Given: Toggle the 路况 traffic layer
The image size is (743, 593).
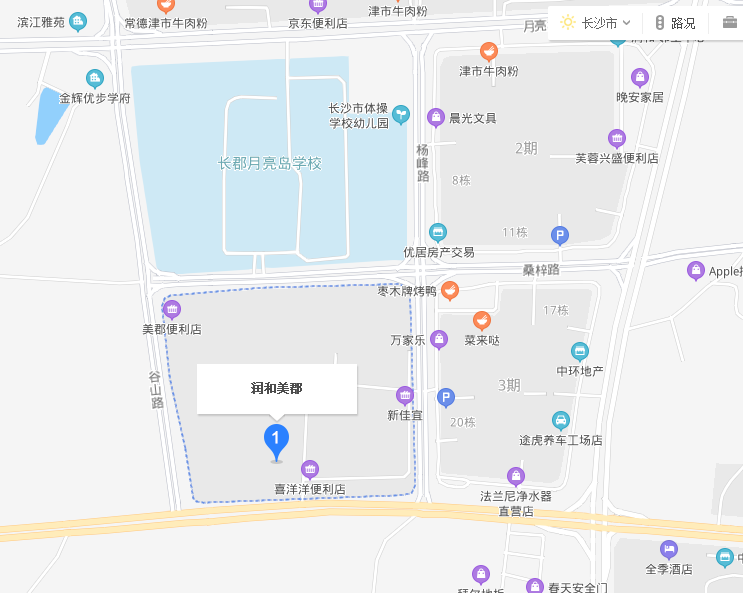Looking at the screenshot, I should pyautogui.click(x=675, y=23).
